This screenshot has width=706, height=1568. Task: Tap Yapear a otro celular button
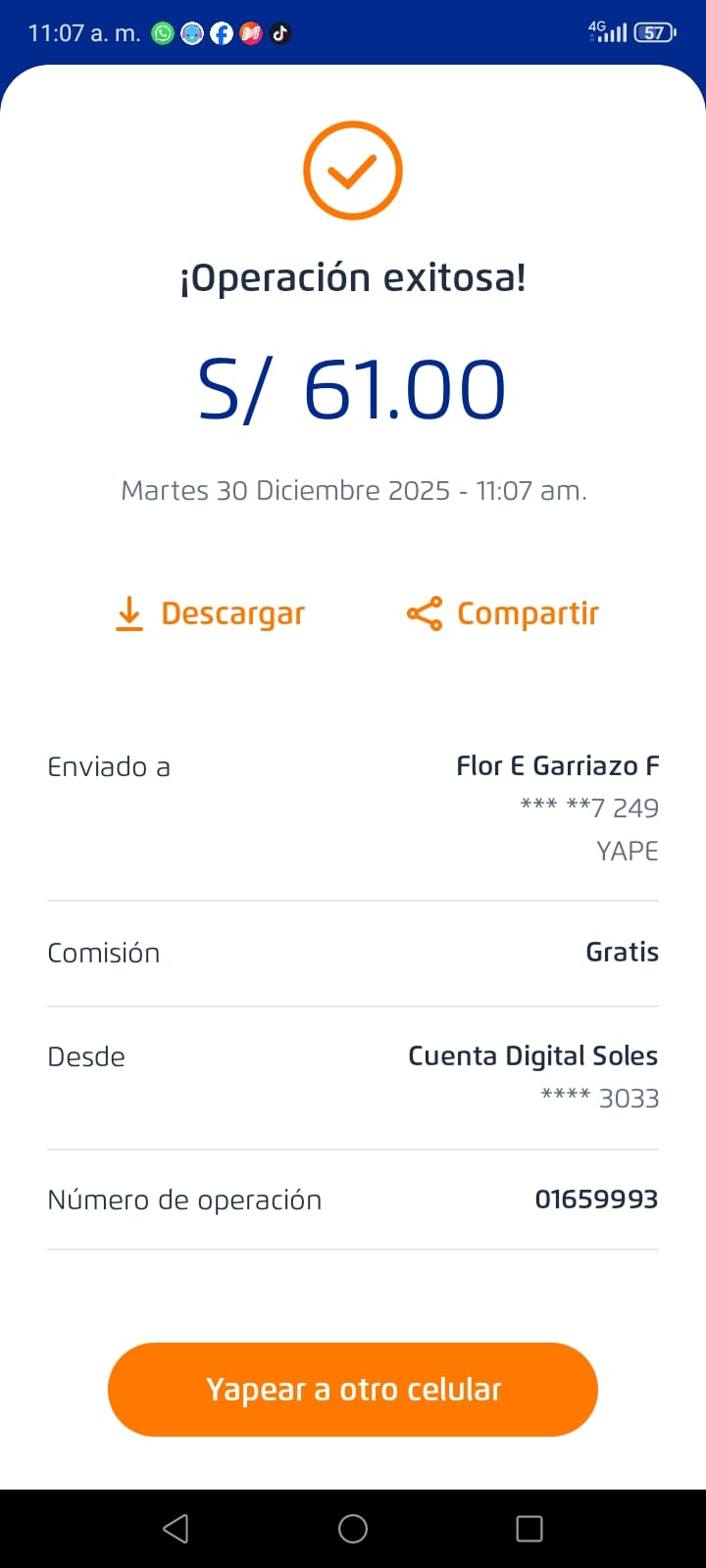click(x=353, y=1389)
